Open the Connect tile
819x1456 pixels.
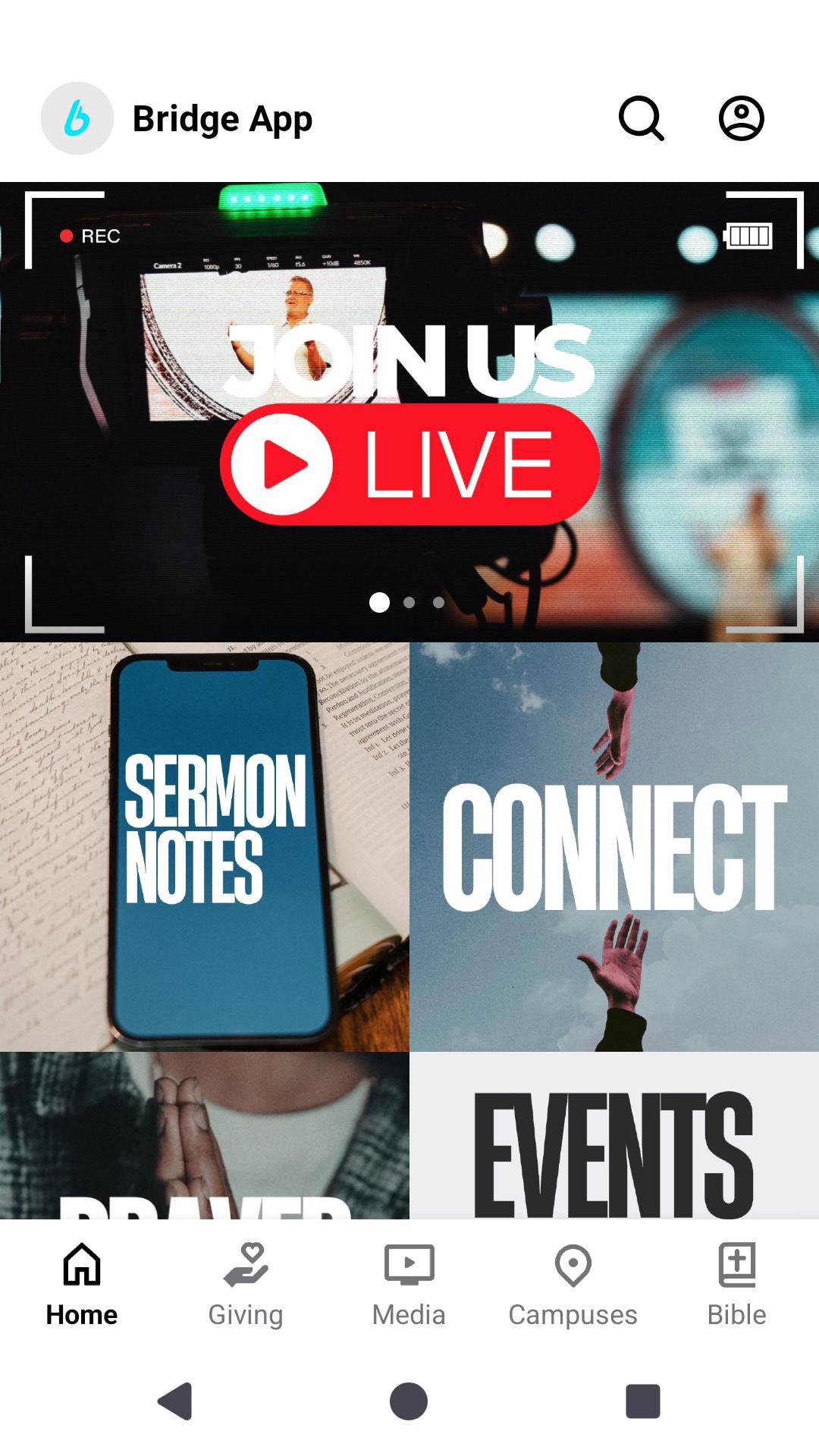(614, 846)
